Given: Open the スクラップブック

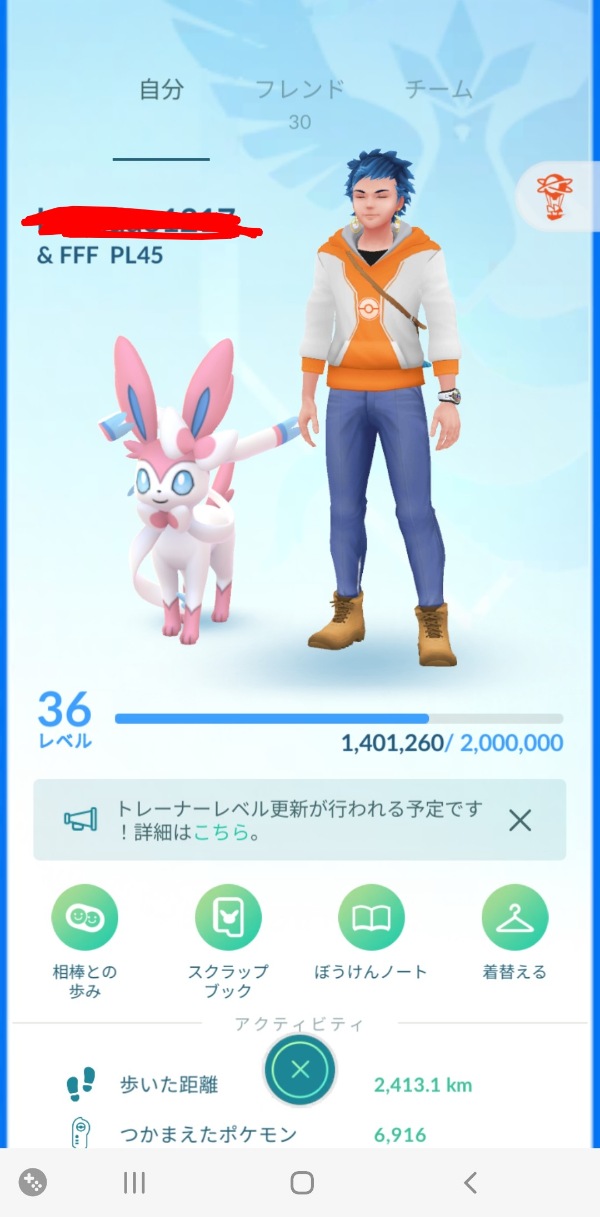Looking at the screenshot, I should click(x=228, y=918).
